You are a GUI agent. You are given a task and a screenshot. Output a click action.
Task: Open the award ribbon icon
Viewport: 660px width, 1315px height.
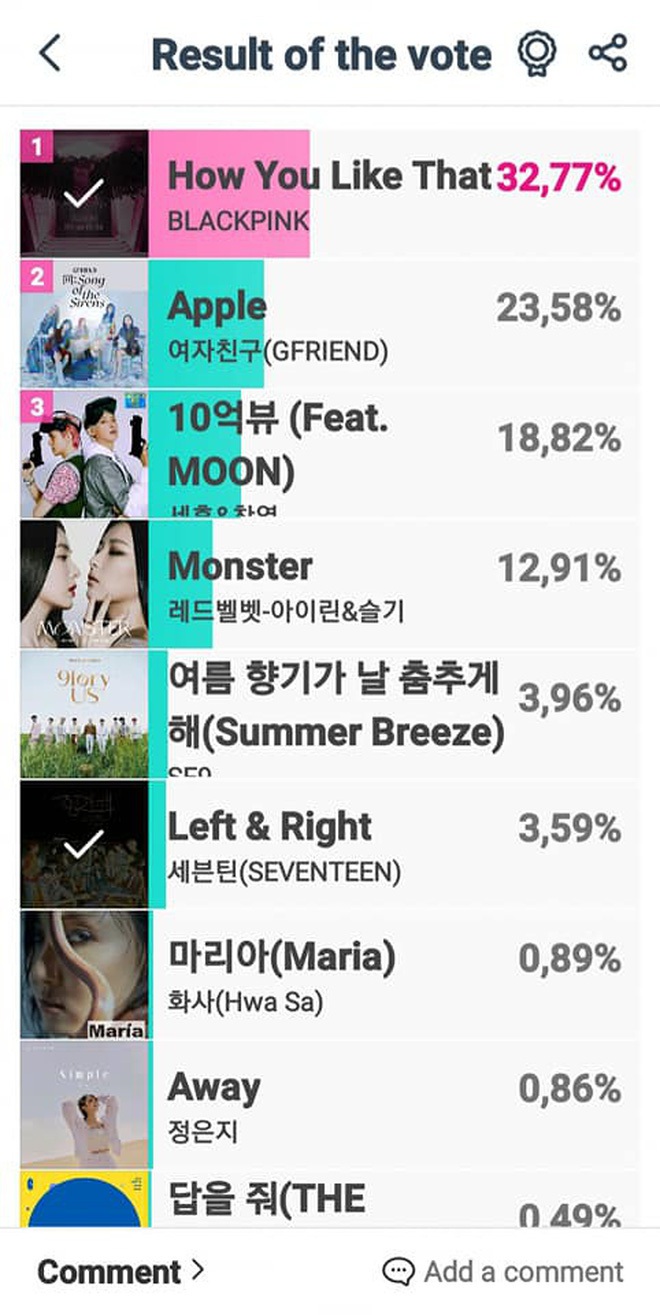click(537, 53)
